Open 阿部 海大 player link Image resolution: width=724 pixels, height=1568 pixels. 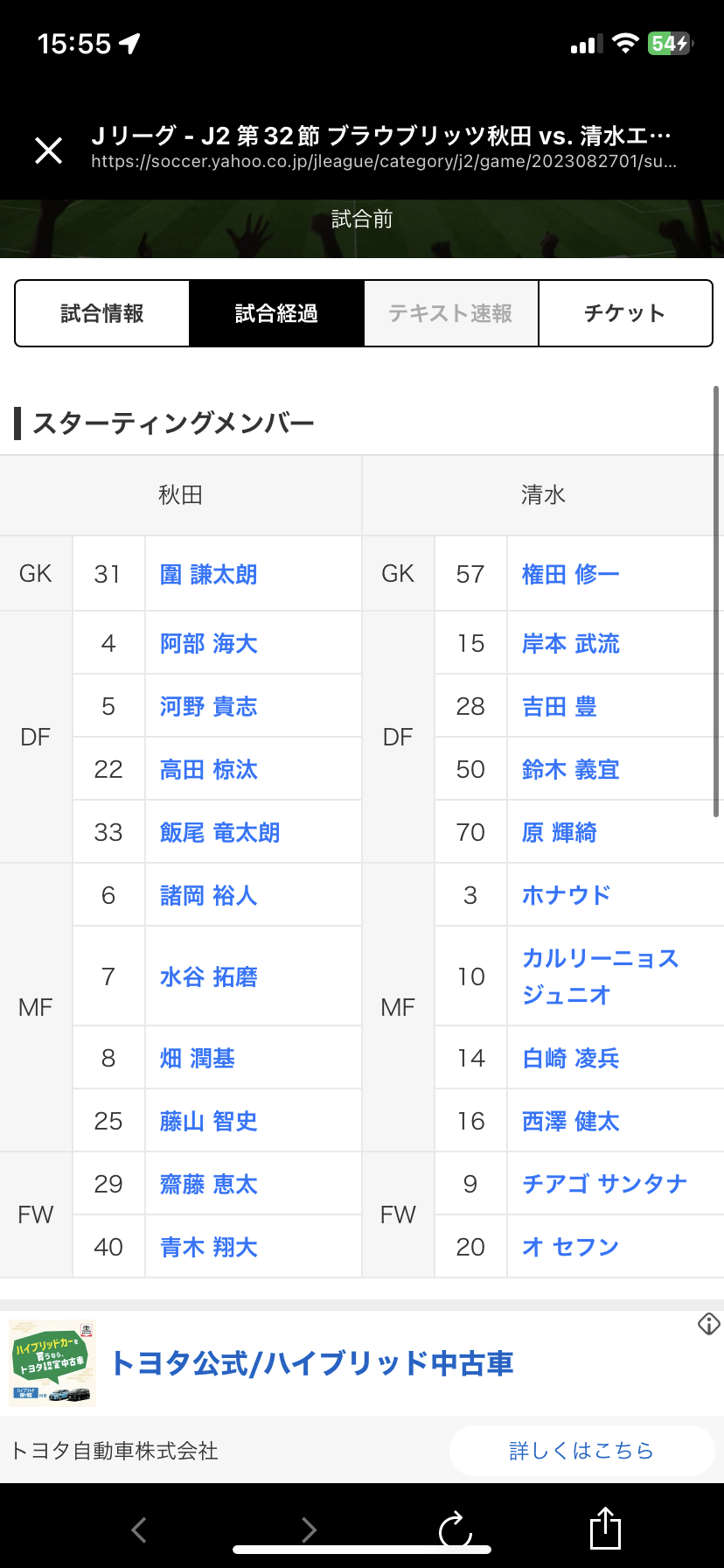(208, 644)
